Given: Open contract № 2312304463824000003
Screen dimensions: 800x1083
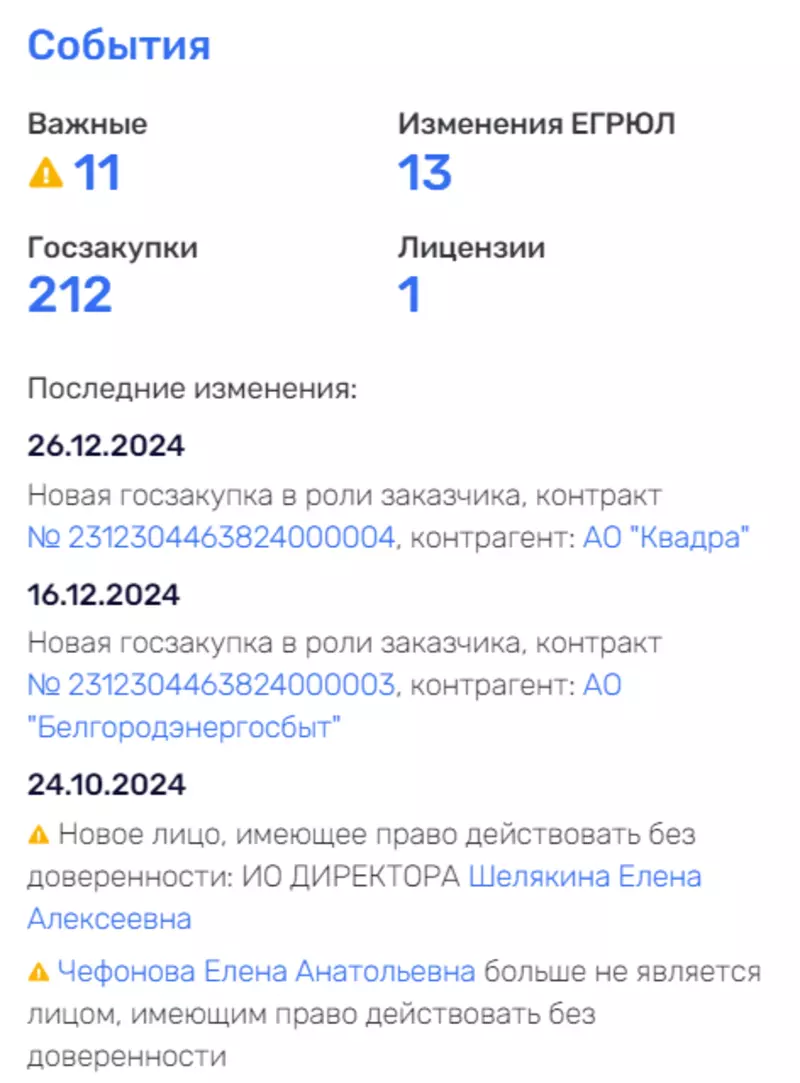Looking at the screenshot, I should pos(211,687).
